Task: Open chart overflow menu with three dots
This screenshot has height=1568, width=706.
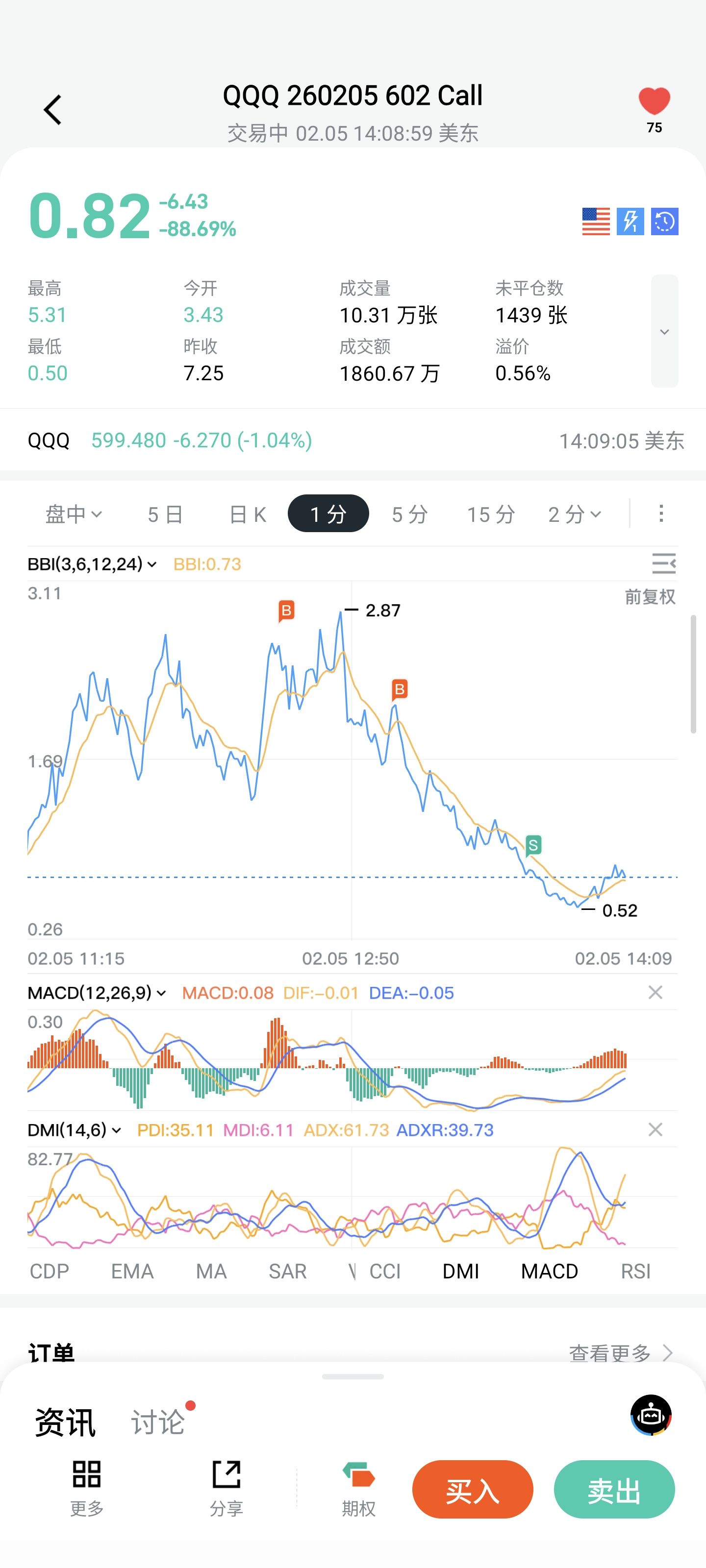Action: (661, 513)
